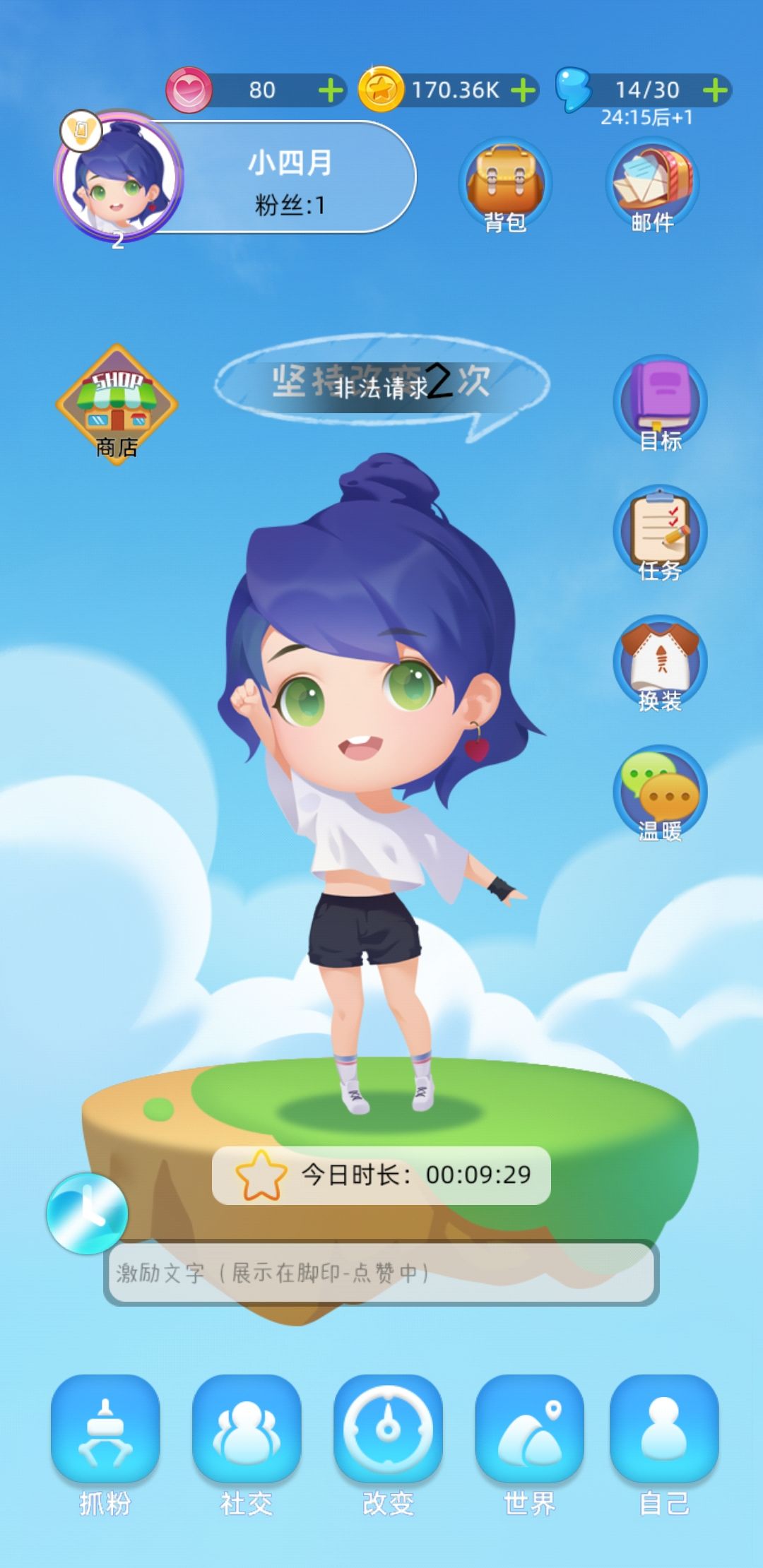763x1568 pixels.
Task: Tap the round clock button
Action: (87, 1213)
